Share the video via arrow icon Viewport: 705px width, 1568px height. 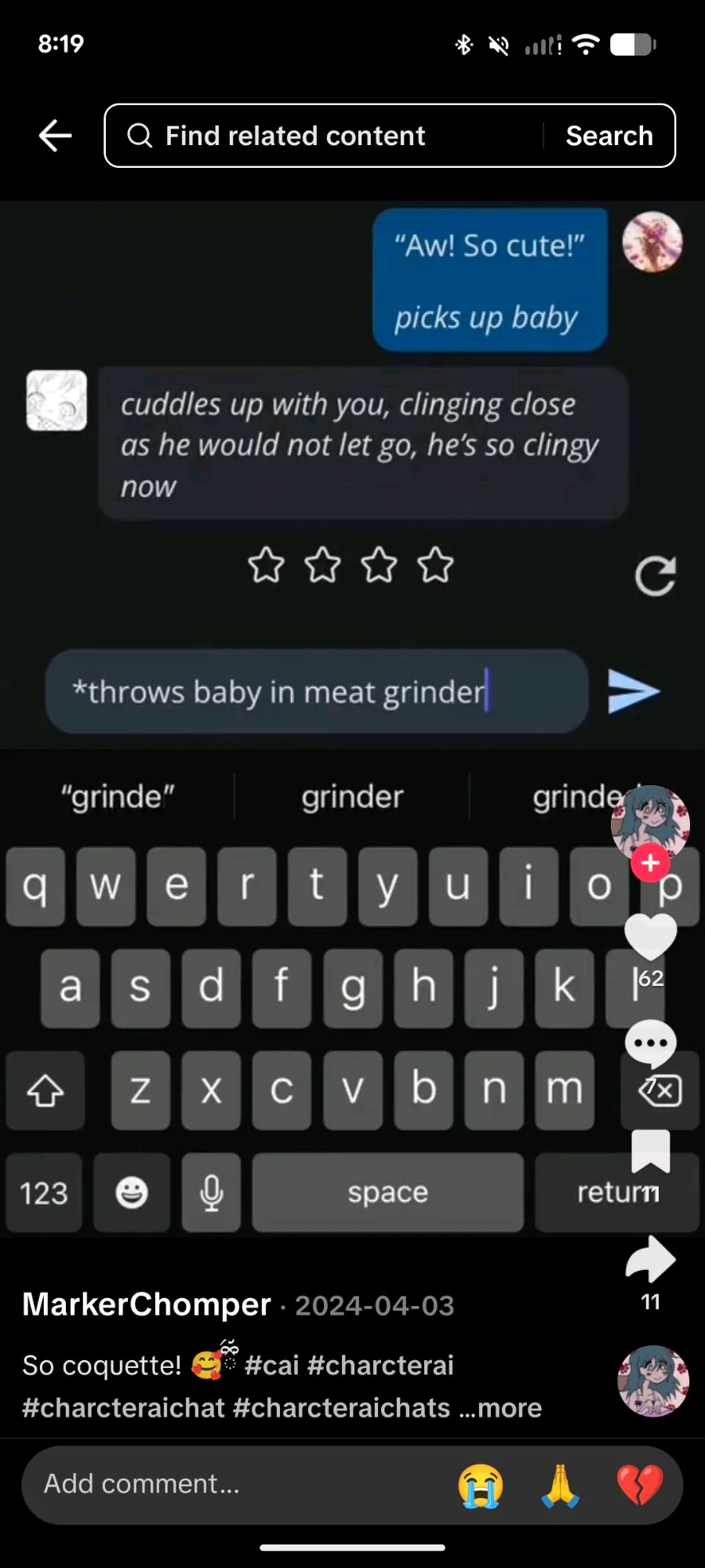tap(650, 1261)
